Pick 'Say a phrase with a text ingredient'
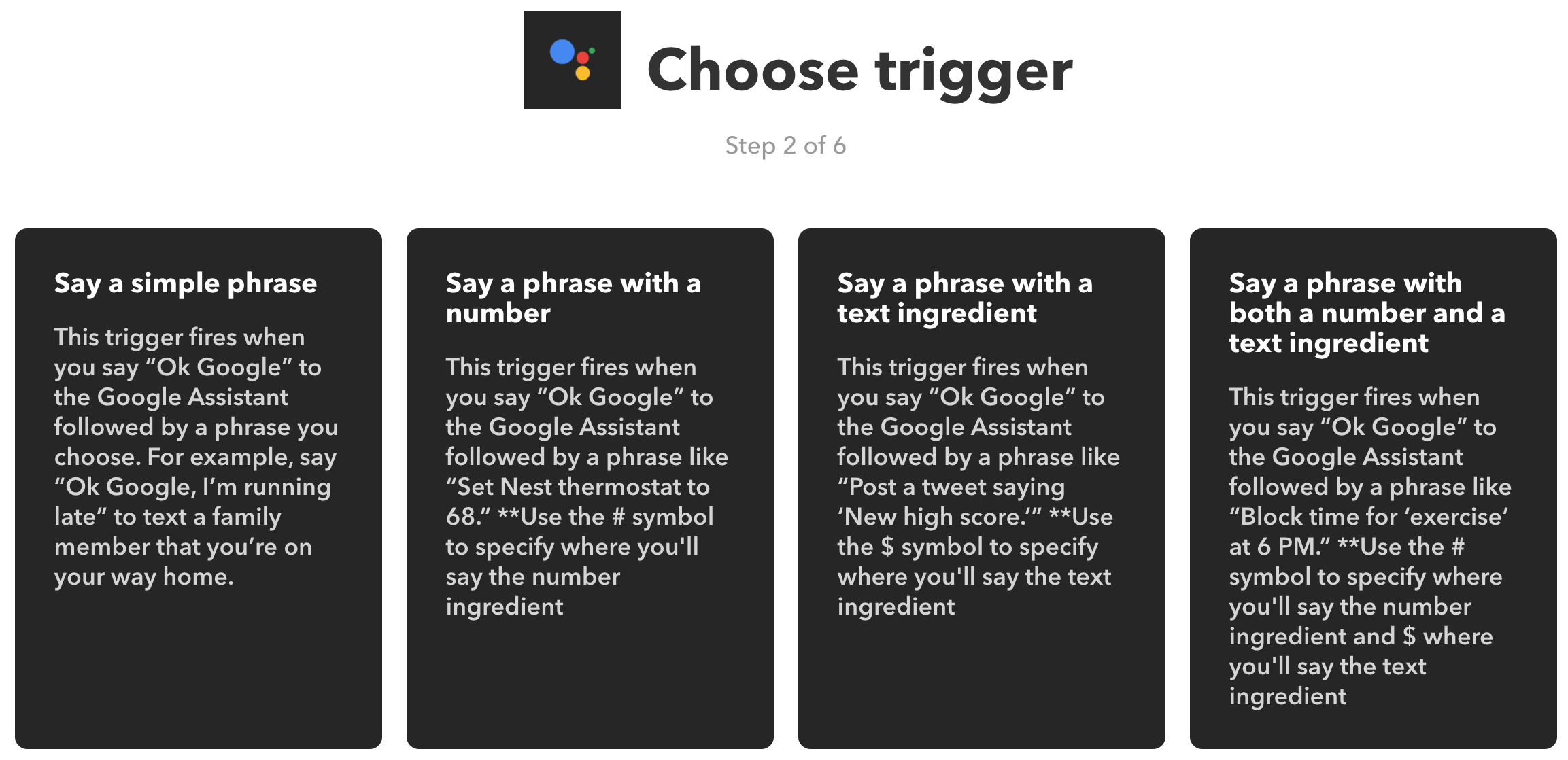The image size is (1568, 760). [982, 488]
